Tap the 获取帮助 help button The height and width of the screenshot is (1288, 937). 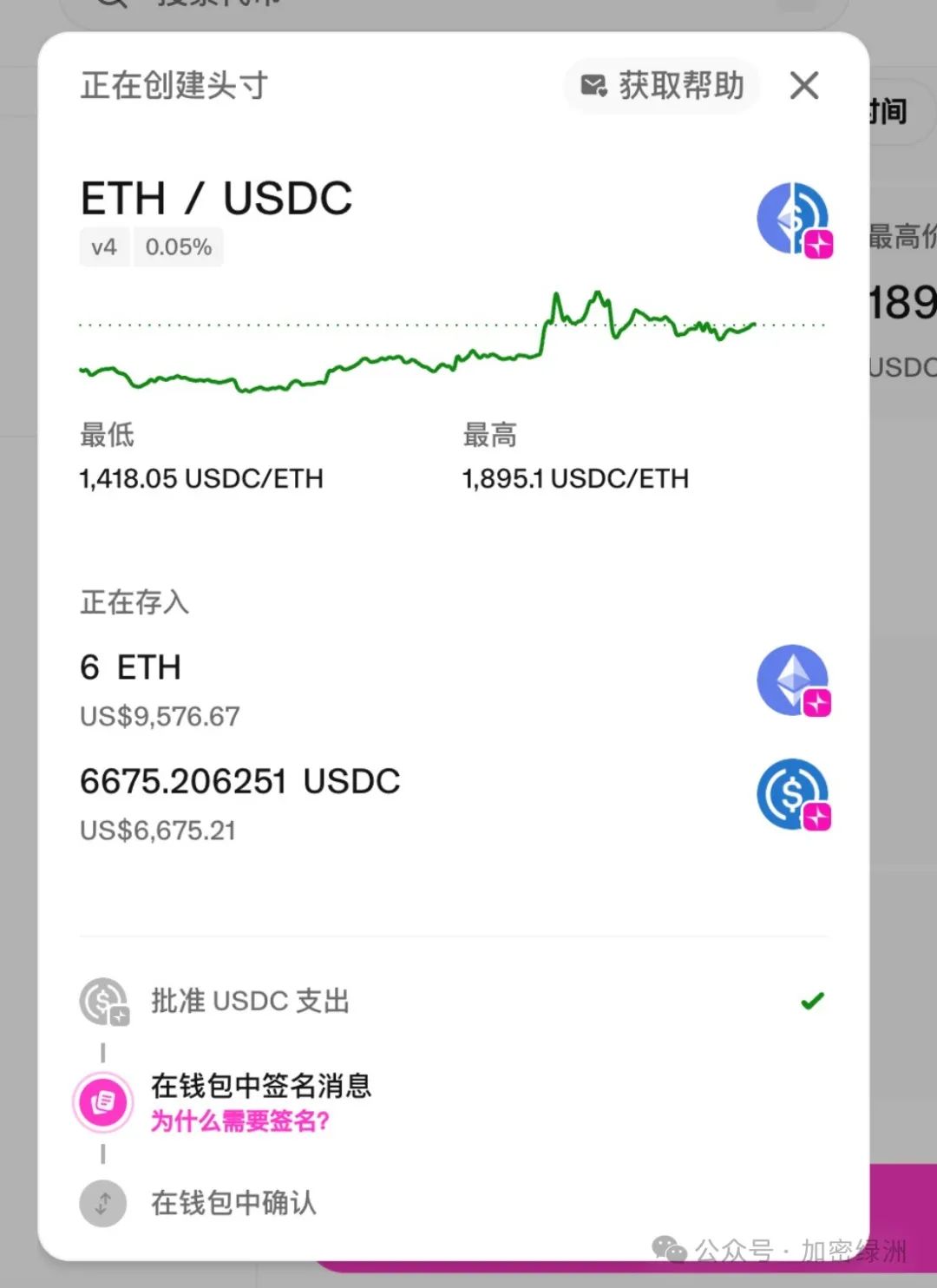[662, 86]
